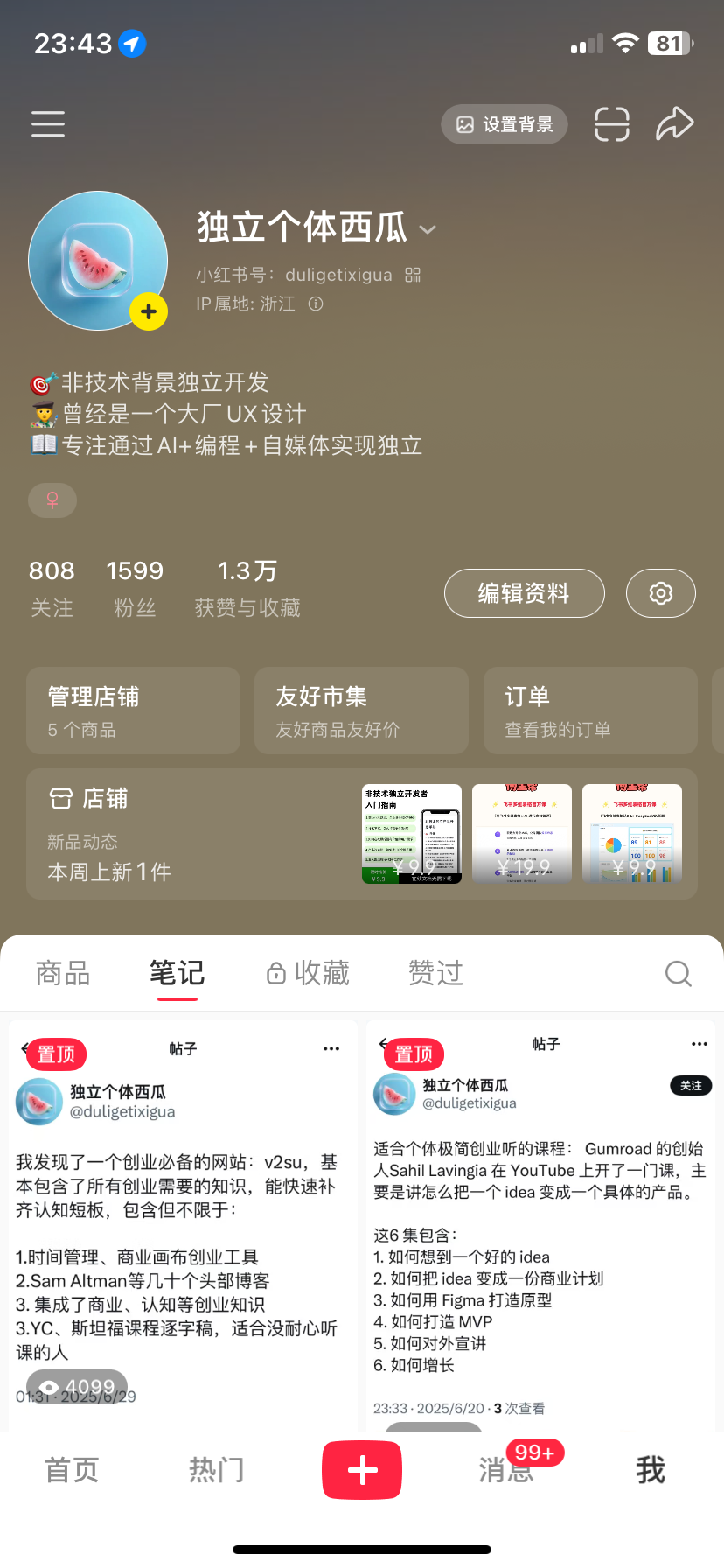Open the QR code next to 小红书号

click(x=413, y=275)
